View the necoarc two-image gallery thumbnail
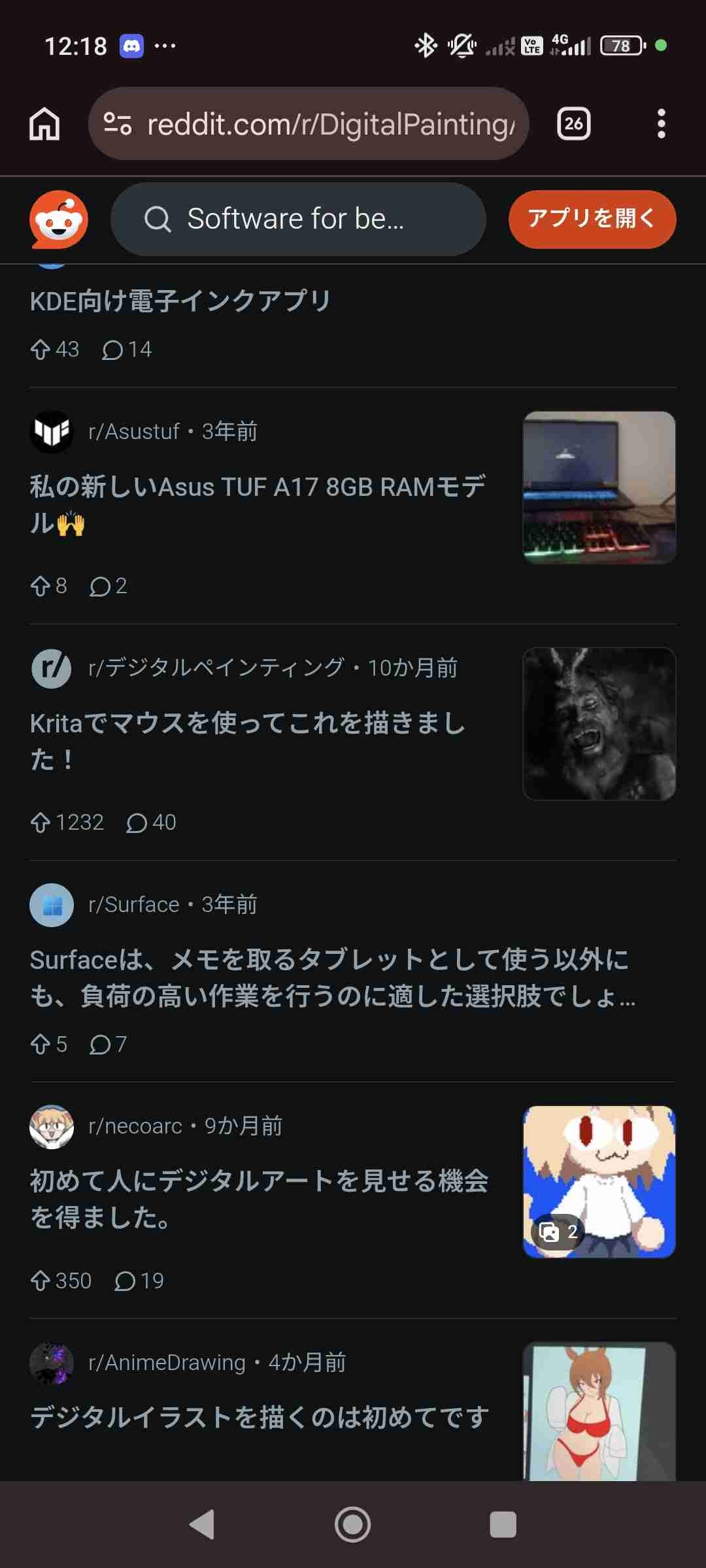 point(599,1181)
